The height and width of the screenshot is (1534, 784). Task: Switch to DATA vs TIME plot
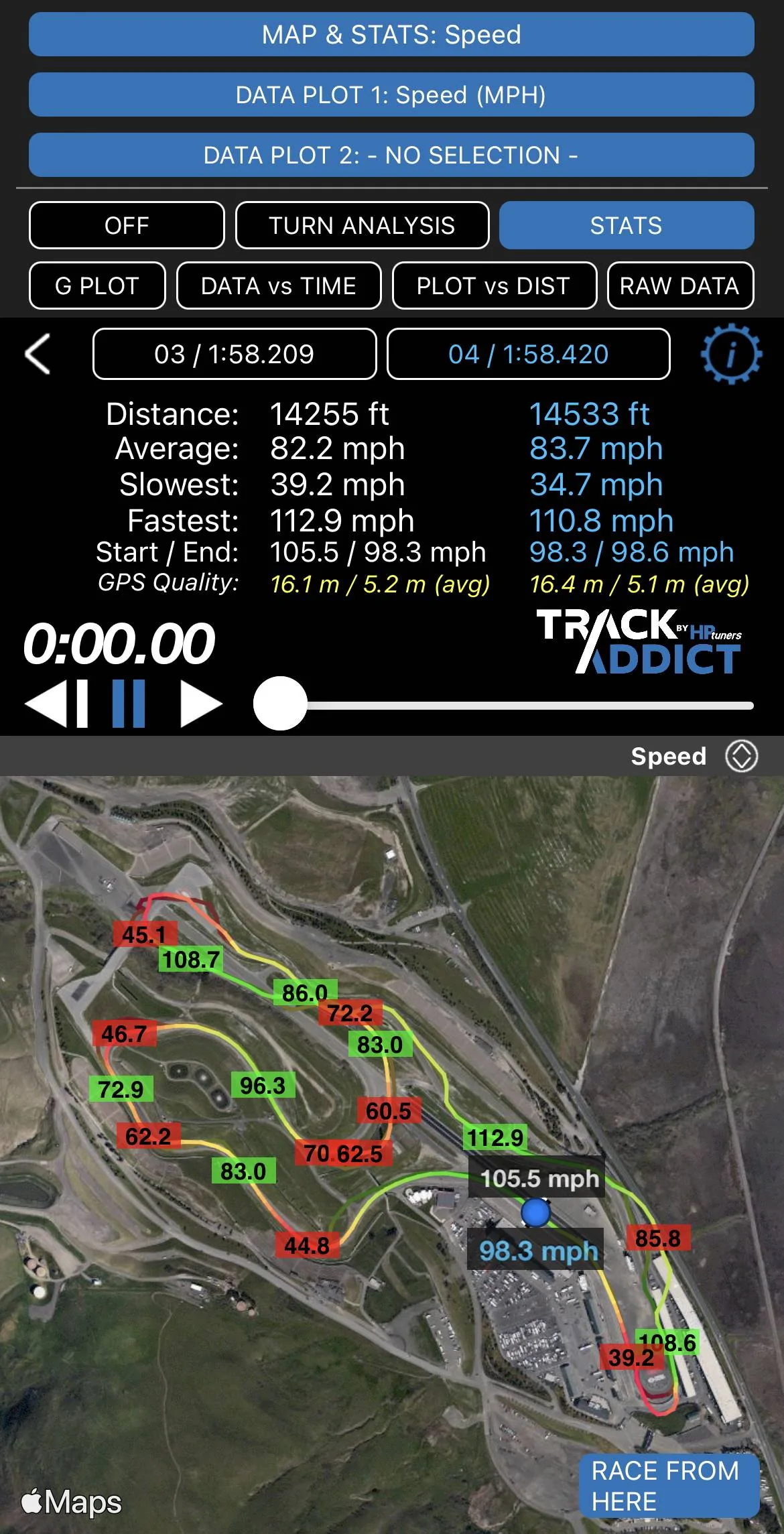(x=279, y=285)
